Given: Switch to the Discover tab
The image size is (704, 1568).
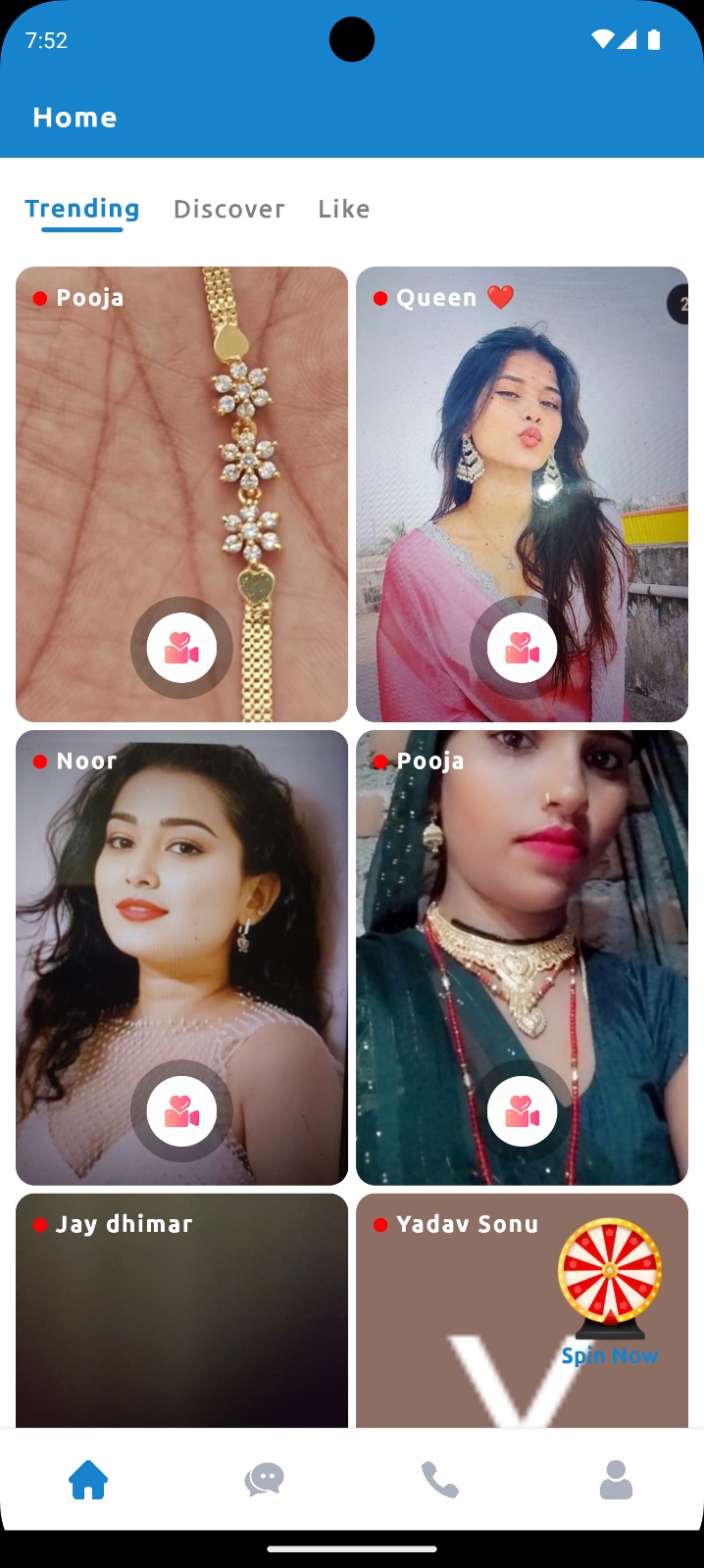Looking at the screenshot, I should pos(228,209).
